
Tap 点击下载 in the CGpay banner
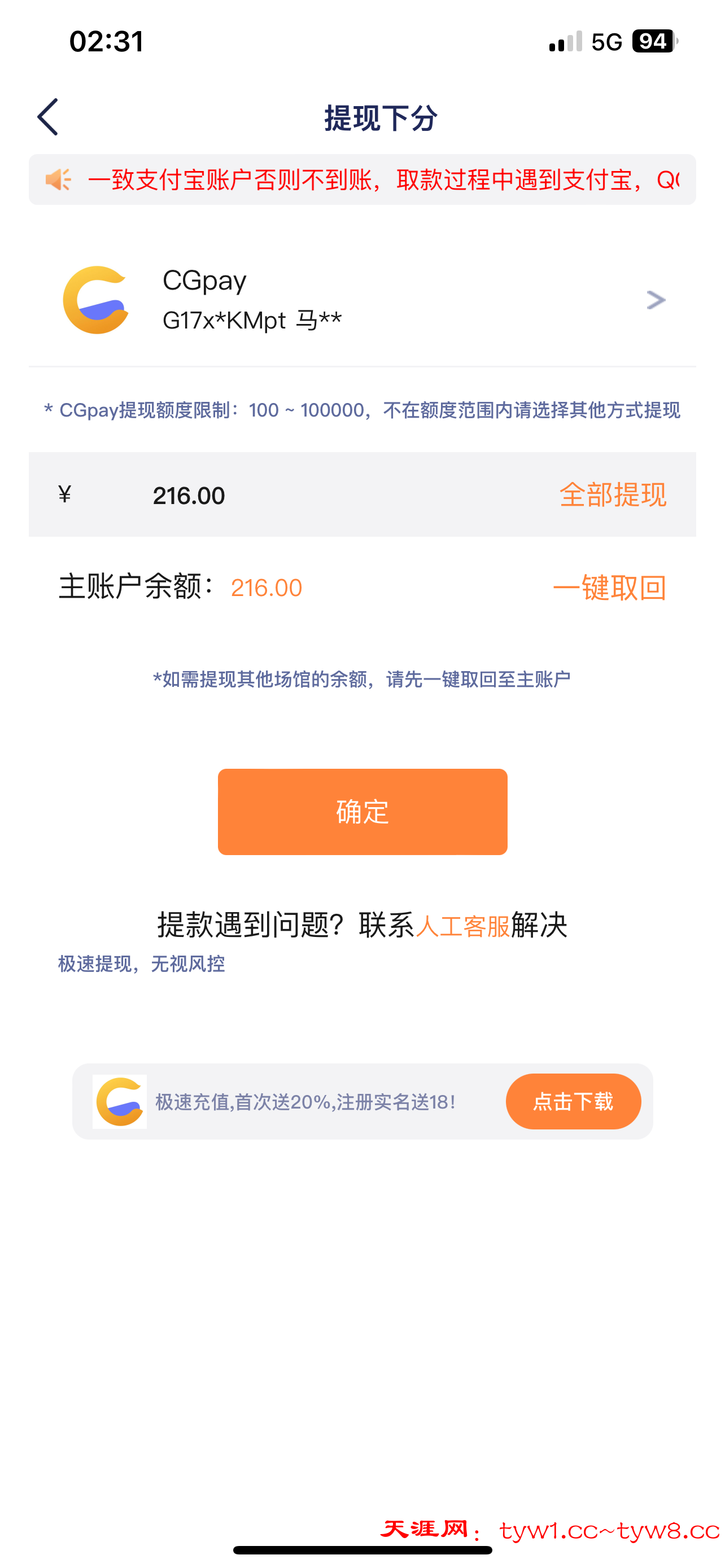[573, 1101]
